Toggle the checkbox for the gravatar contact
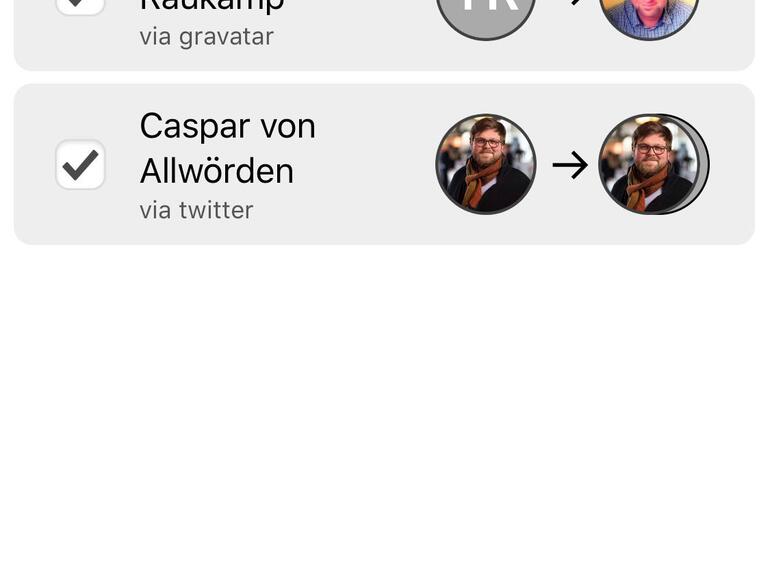 pos(80,5)
